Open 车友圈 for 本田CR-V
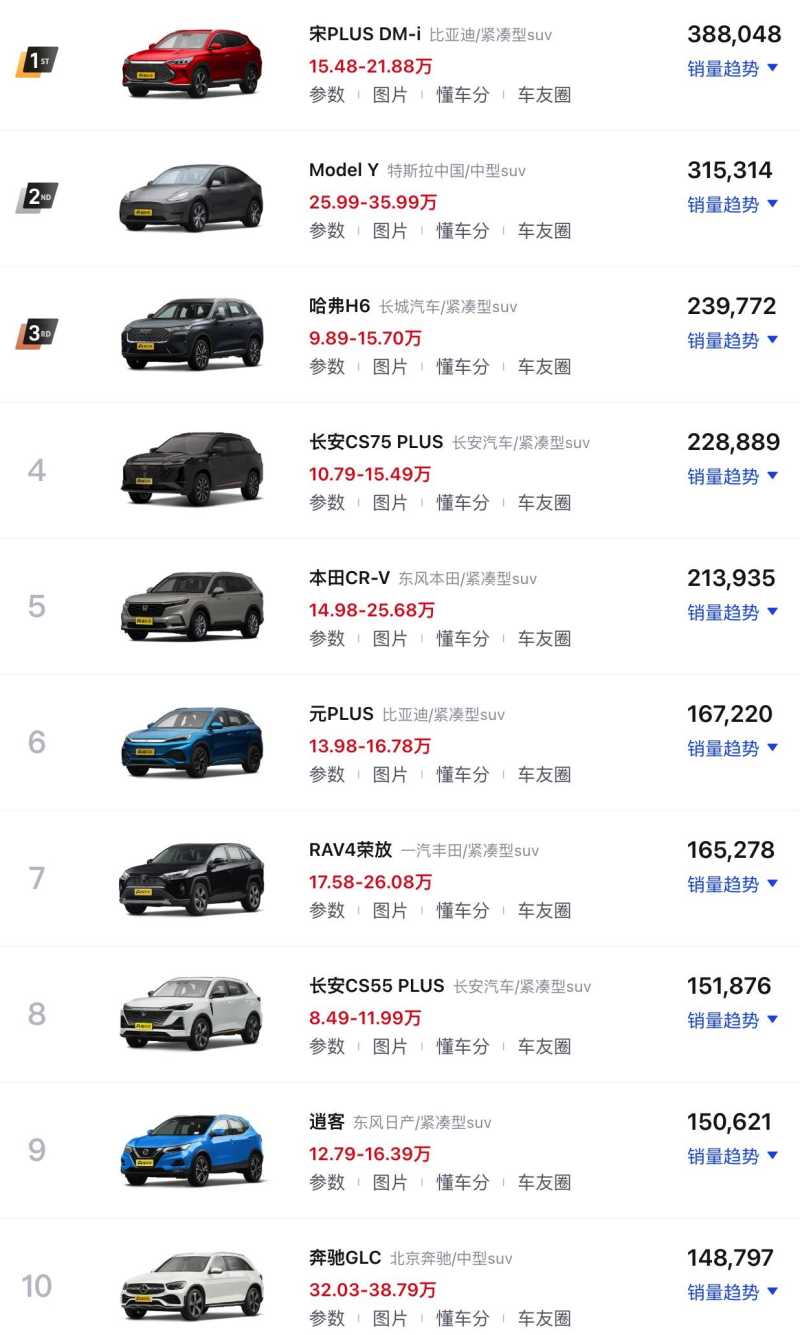The height and width of the screenshot is (1335, 800). [544, 639]
